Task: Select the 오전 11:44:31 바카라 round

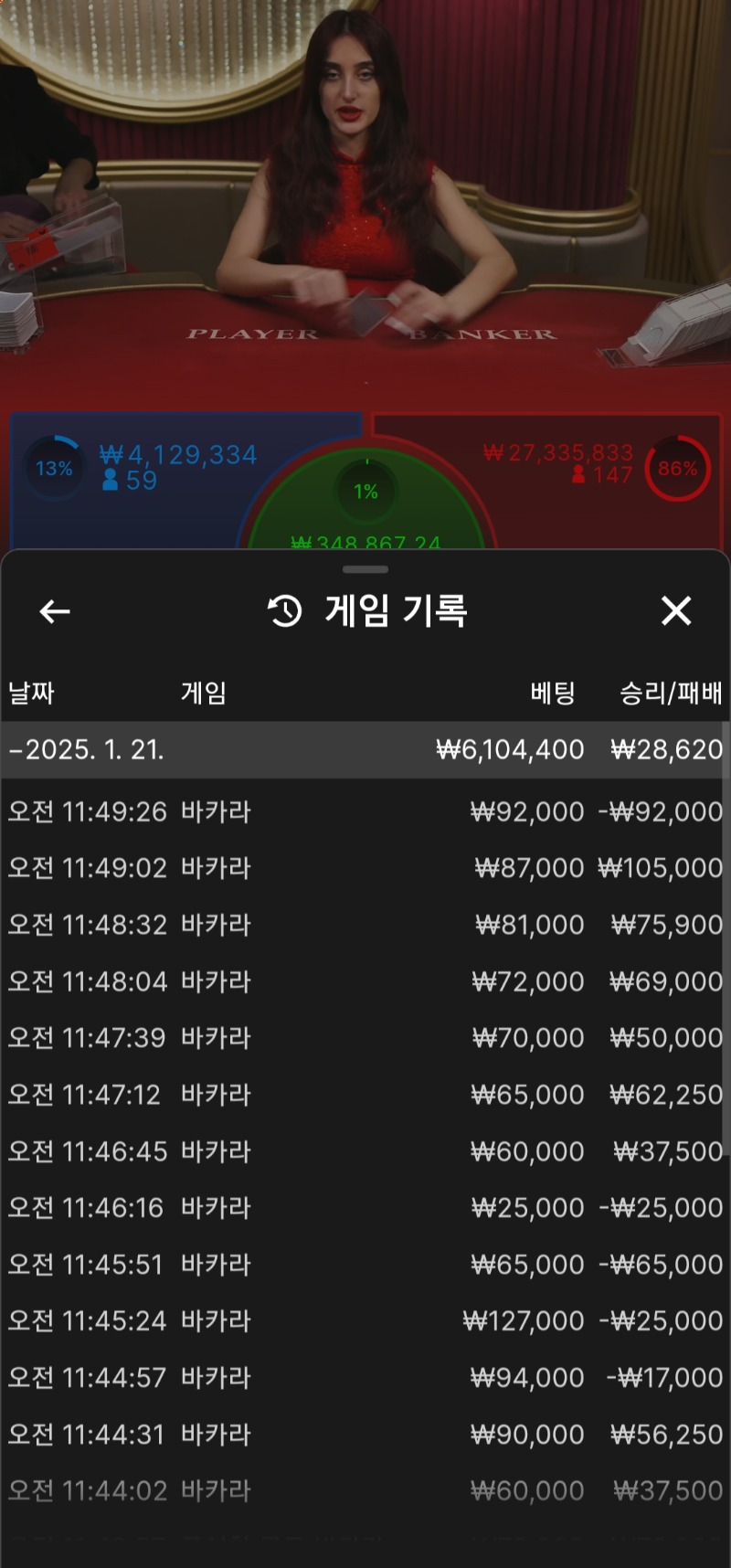Action: (x=365, y=1435)
